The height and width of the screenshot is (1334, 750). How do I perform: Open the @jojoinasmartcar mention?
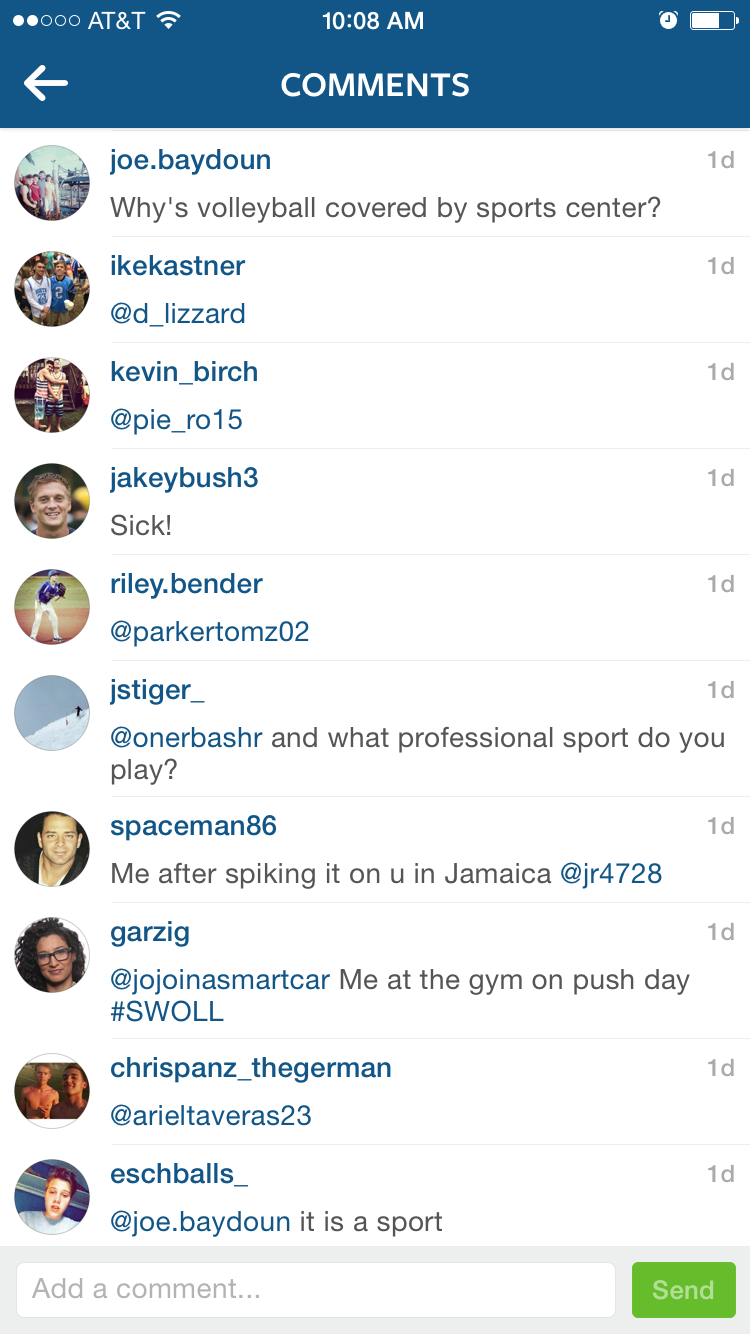point(220,980)
